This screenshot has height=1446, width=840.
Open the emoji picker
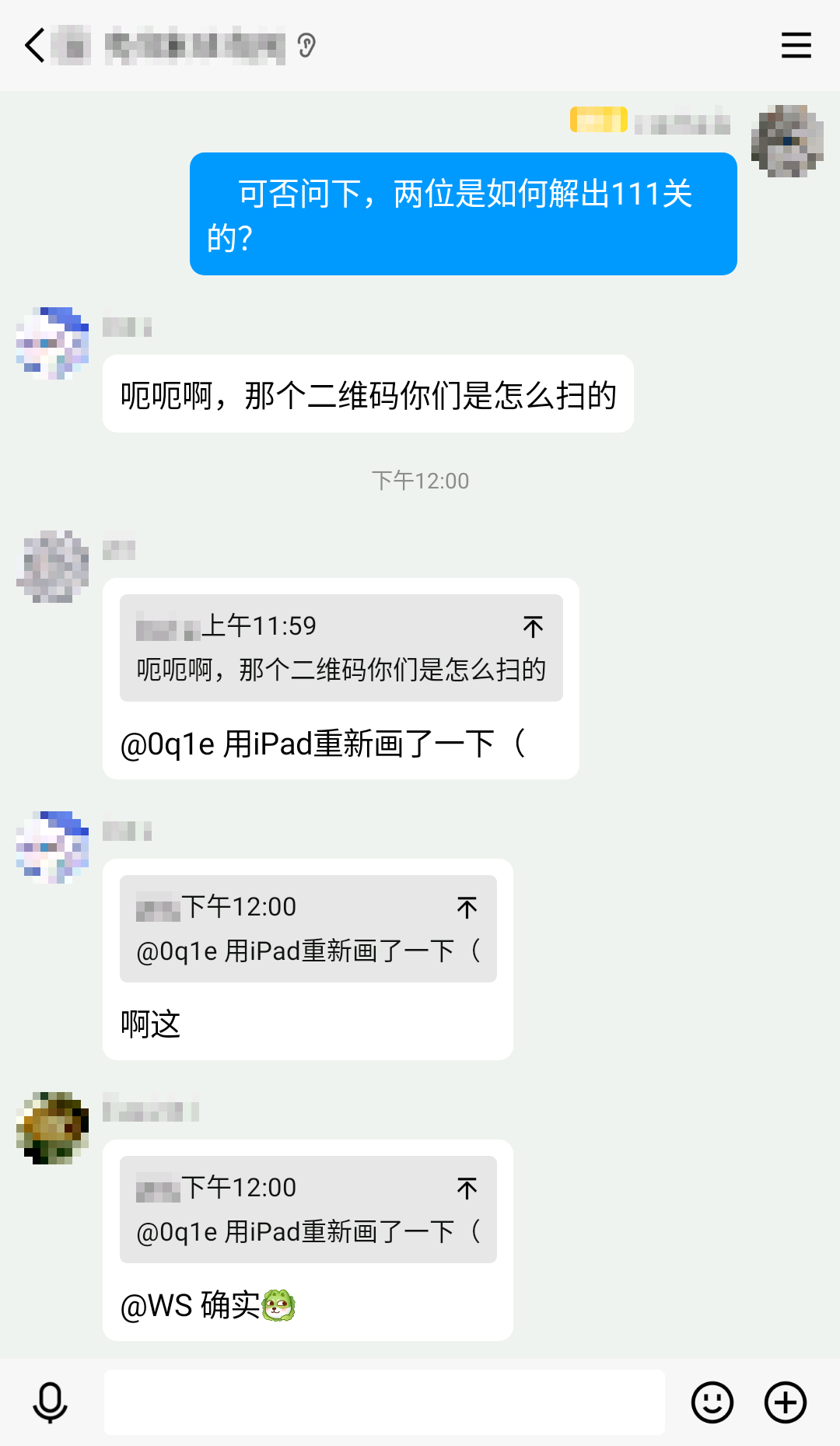(x=712, y=1402)
